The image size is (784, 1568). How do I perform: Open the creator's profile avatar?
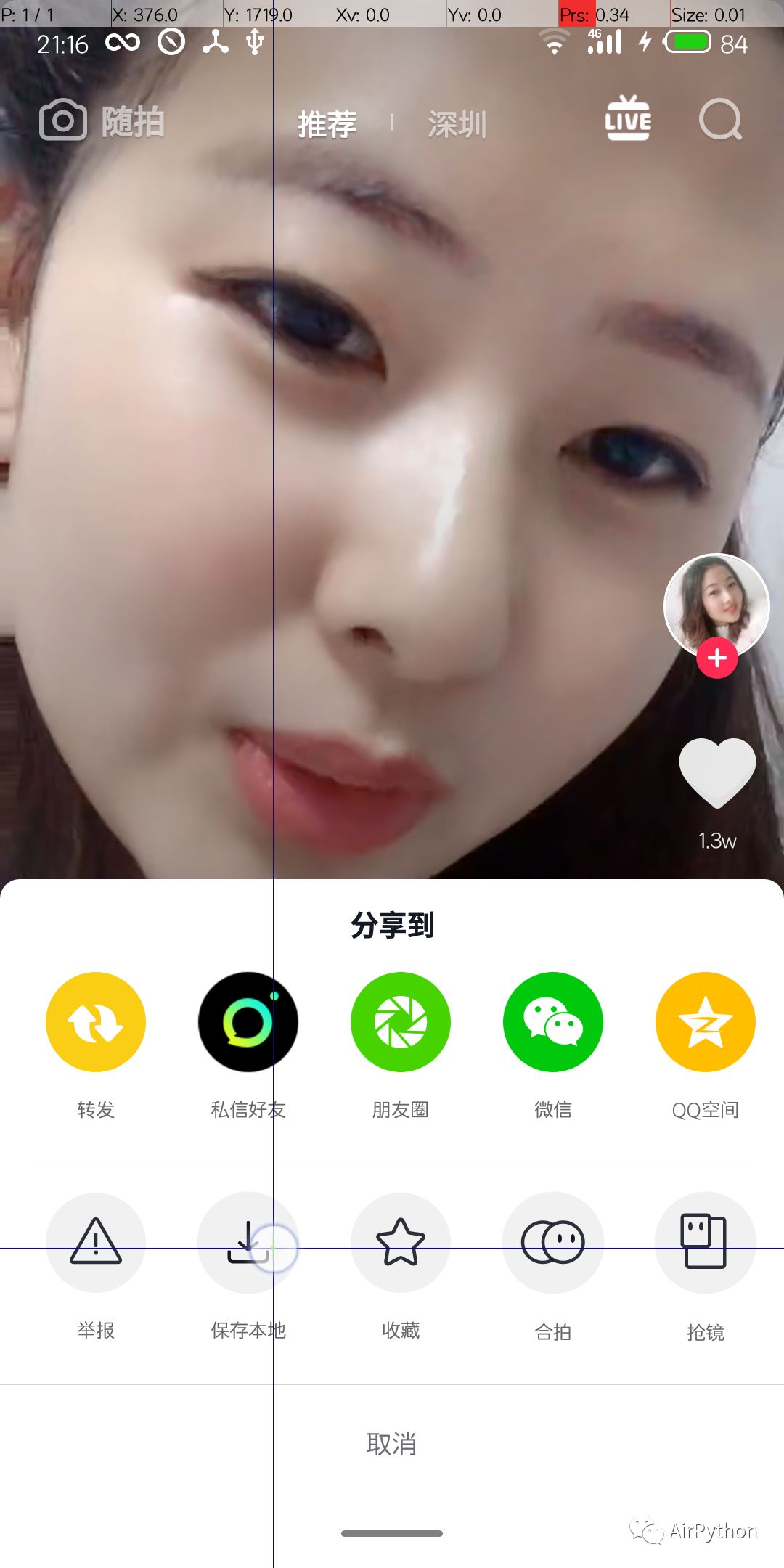(717, 606)
